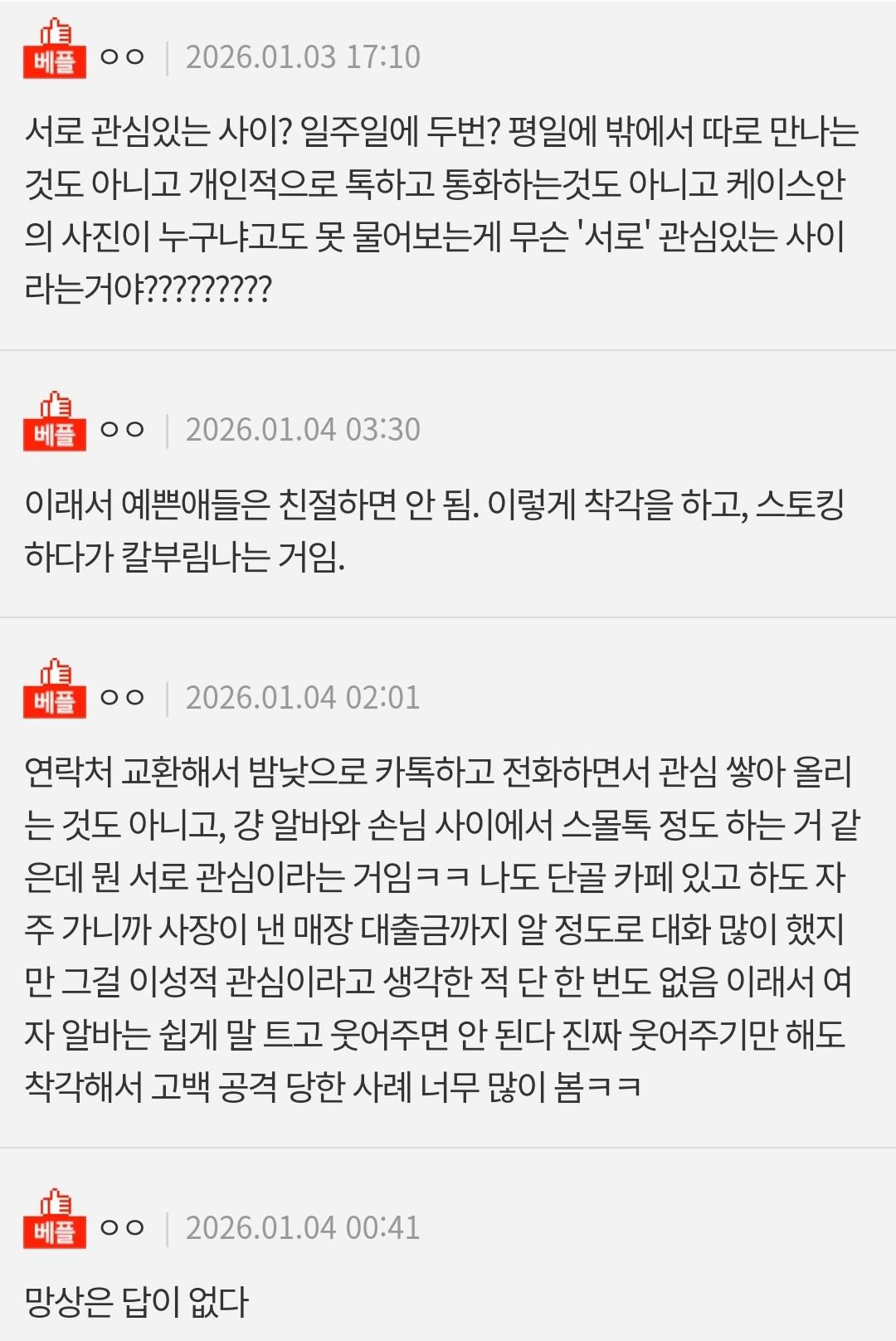Open profile of ㅇㅇ on the 03:30 comment
Image resolution: width=896 pixels, height=1341 pixels.
coord(120,428)
